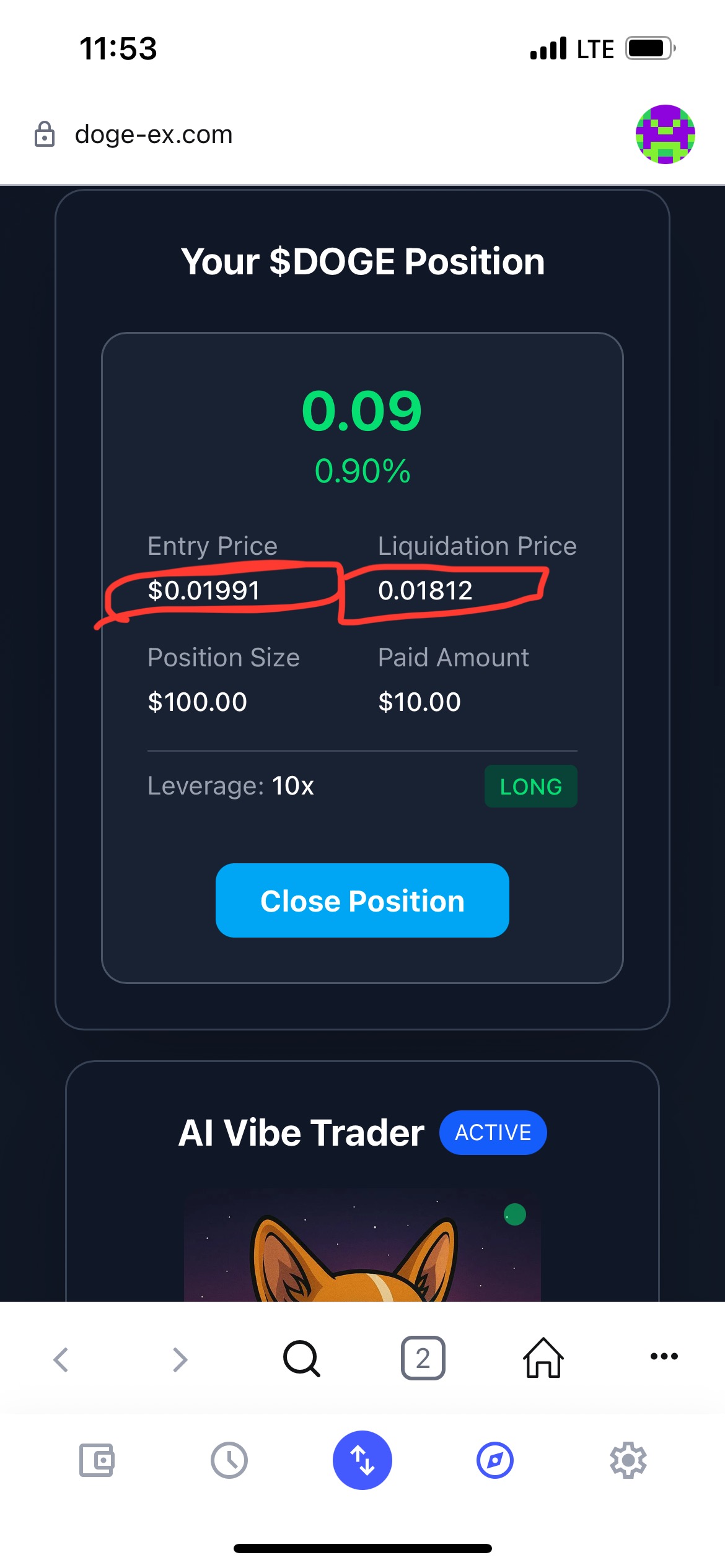Go back to the previous page

(61, 1359)
